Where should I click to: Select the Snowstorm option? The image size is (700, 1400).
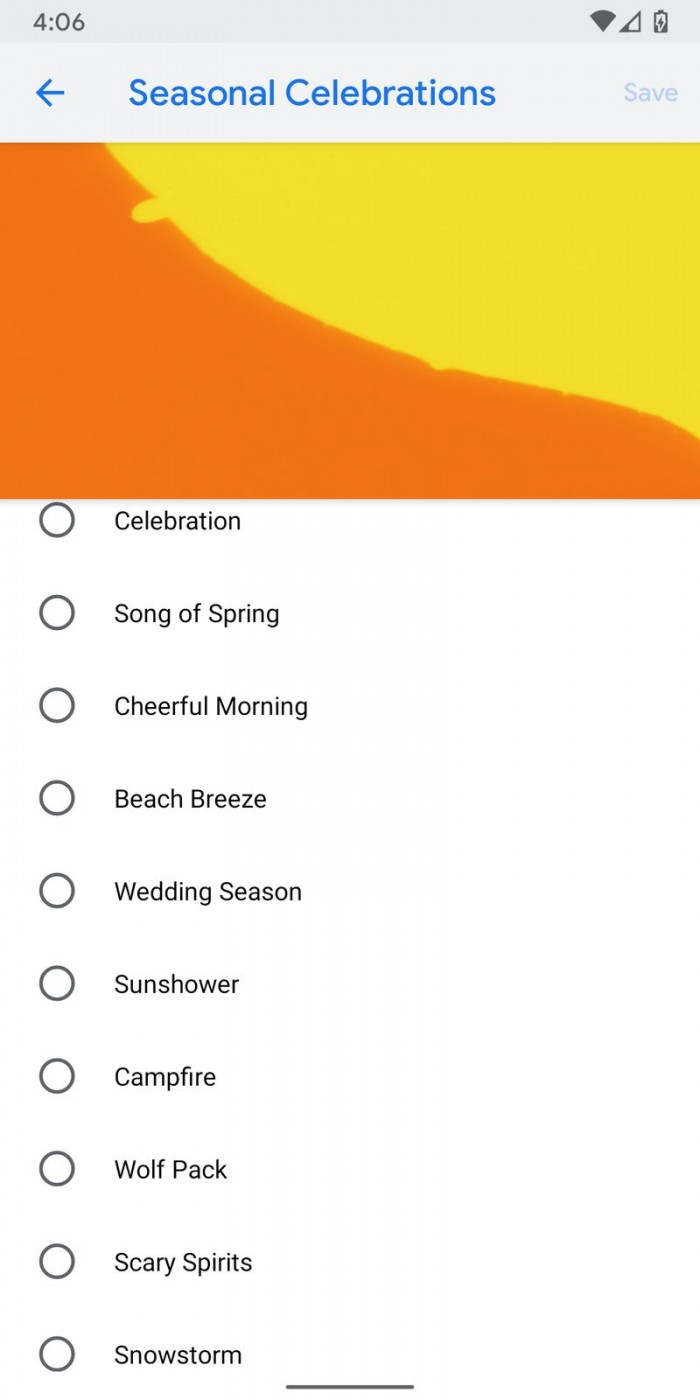tap(57, 1355)
